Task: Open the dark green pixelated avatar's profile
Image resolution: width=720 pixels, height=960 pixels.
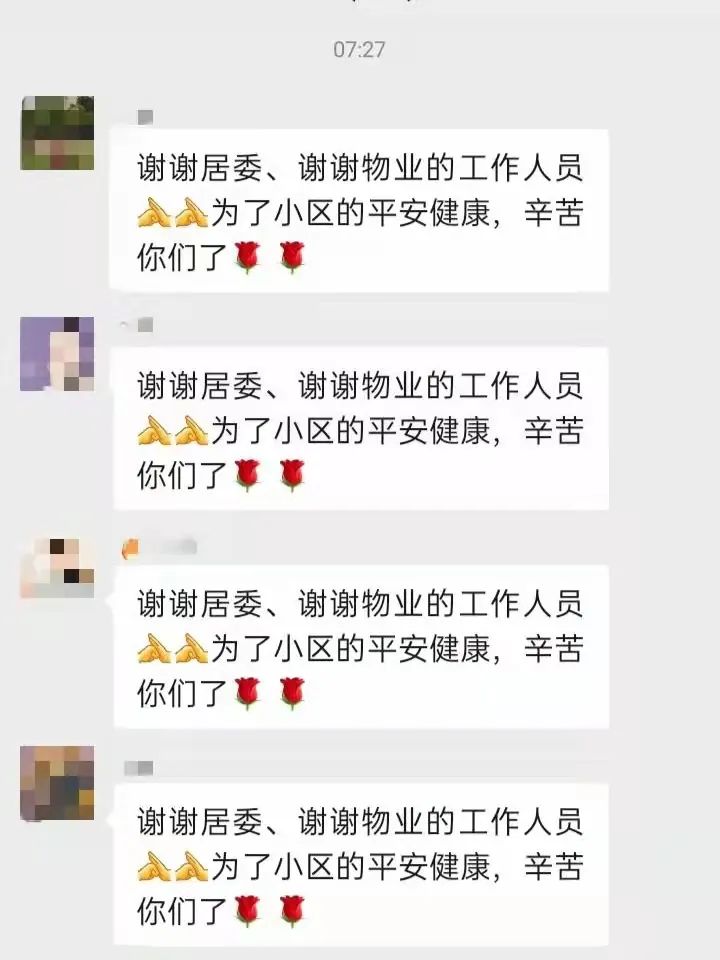Action: click(57, 133)
